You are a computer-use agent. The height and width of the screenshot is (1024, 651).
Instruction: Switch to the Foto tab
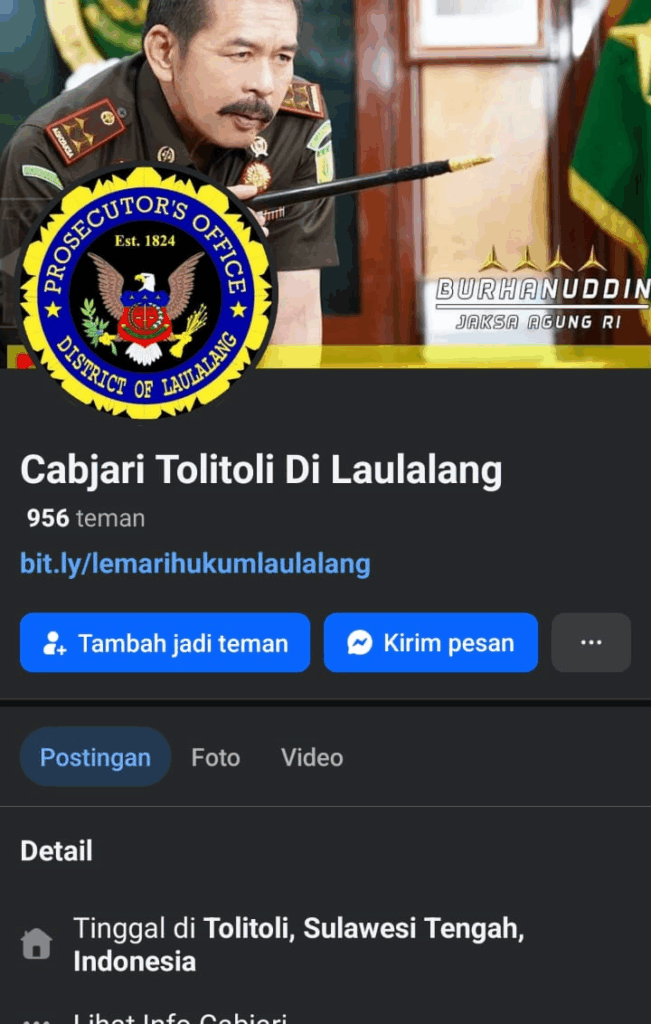[216, 757]
